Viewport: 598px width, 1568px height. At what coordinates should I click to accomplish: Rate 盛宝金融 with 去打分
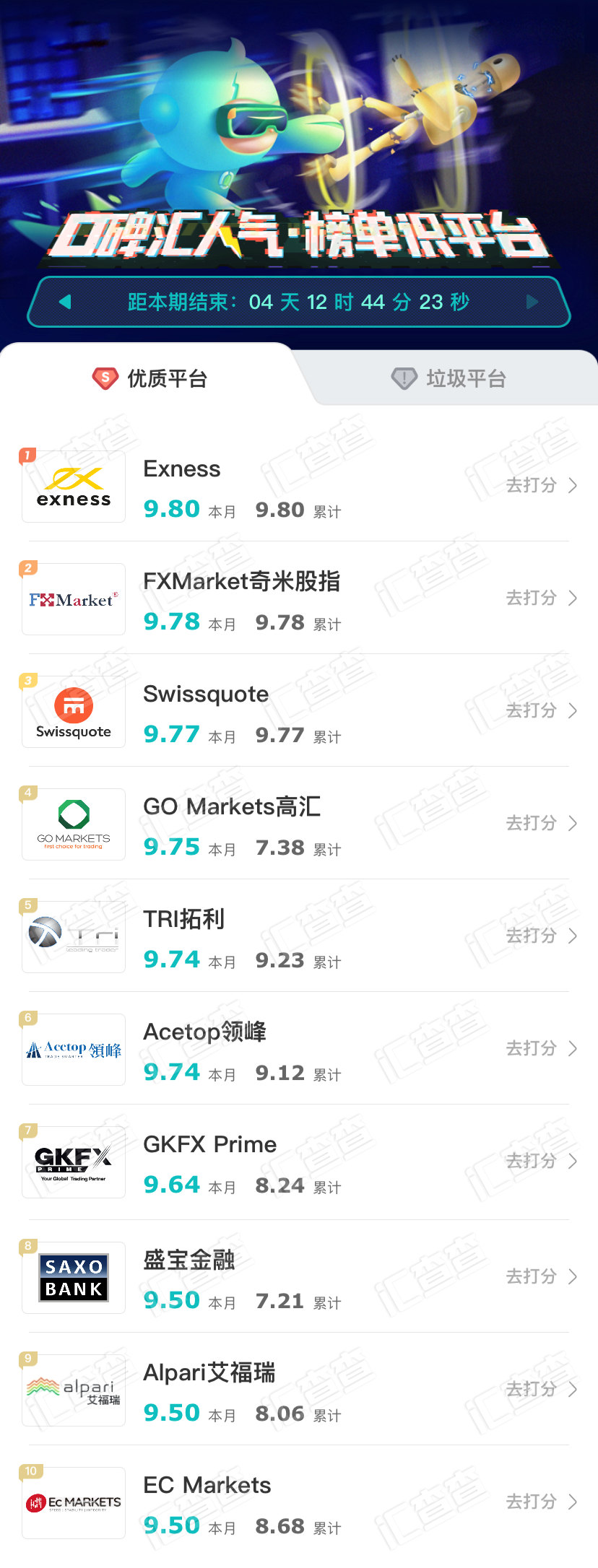[541, 1276]
